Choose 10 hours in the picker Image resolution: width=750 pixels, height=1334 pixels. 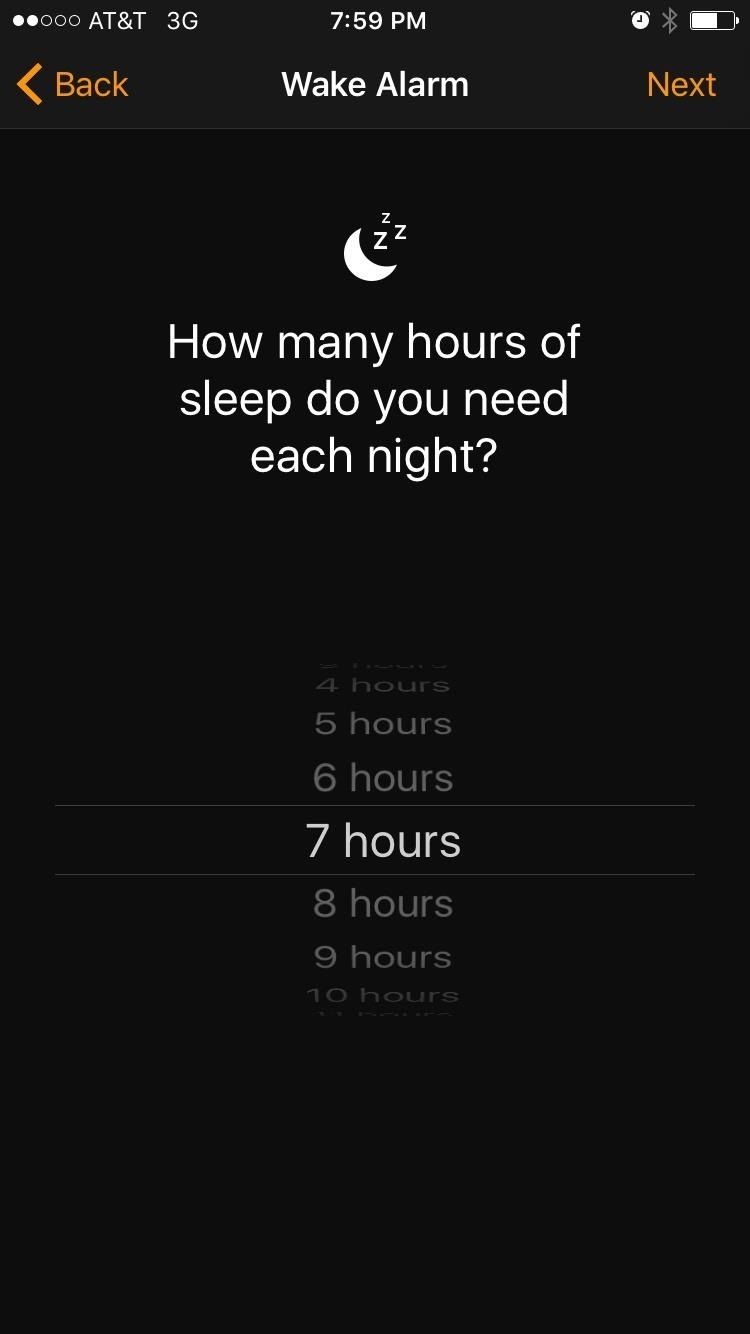coord(383,995)
